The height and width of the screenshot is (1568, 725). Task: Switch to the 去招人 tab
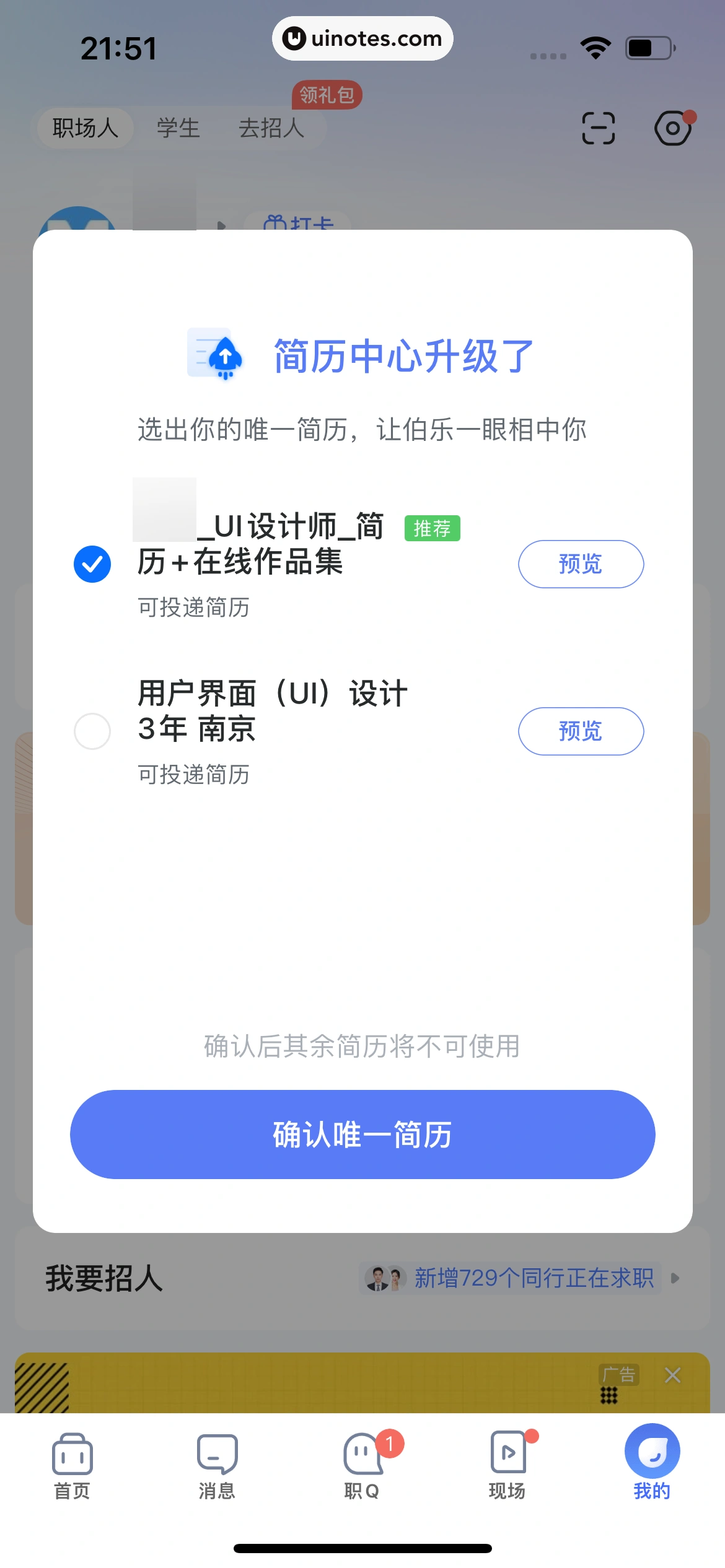[x=271, y=128]
